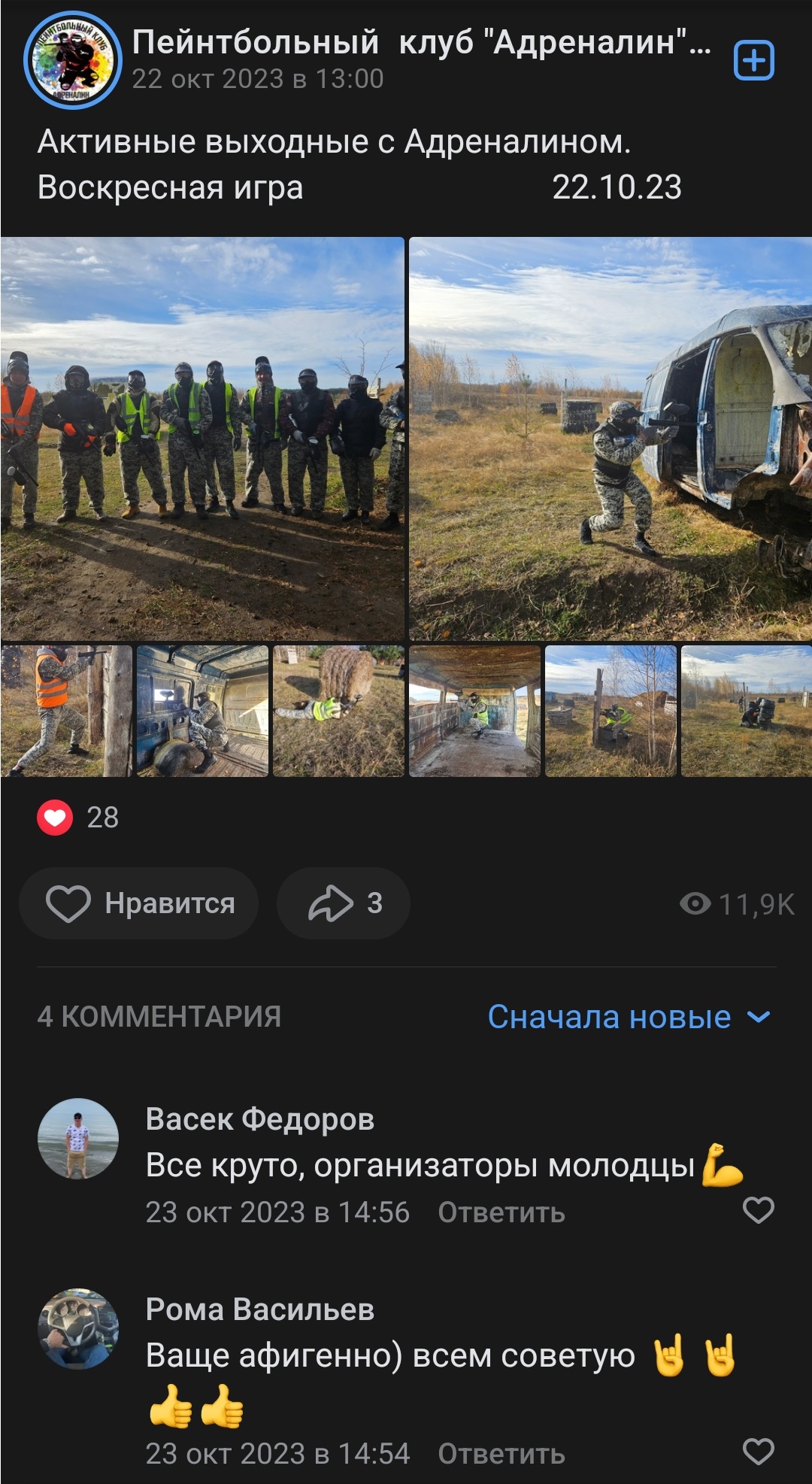Tap the plus icon to follow the club

click(x=753, y=61)
